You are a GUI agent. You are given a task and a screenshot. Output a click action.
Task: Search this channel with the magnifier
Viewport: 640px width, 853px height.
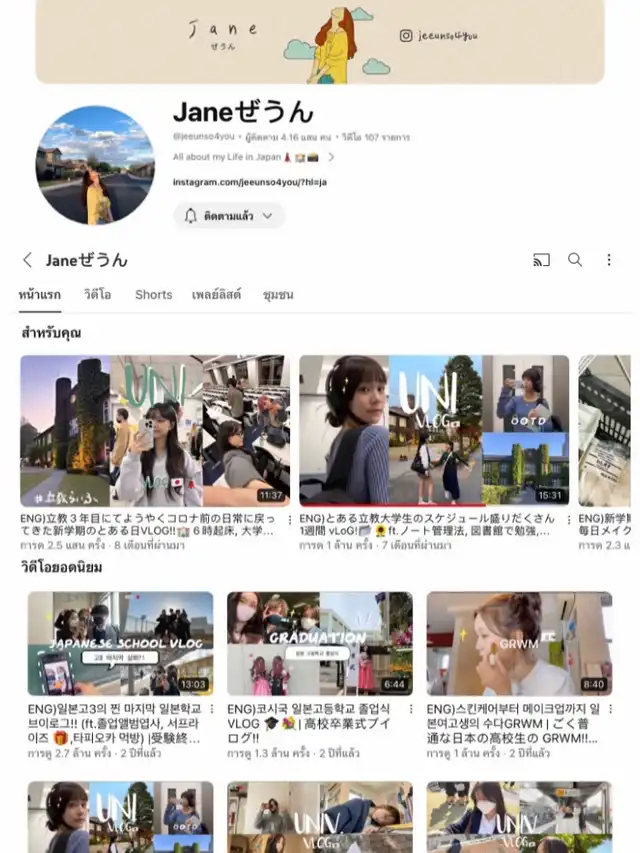click(x=575, y=260)
